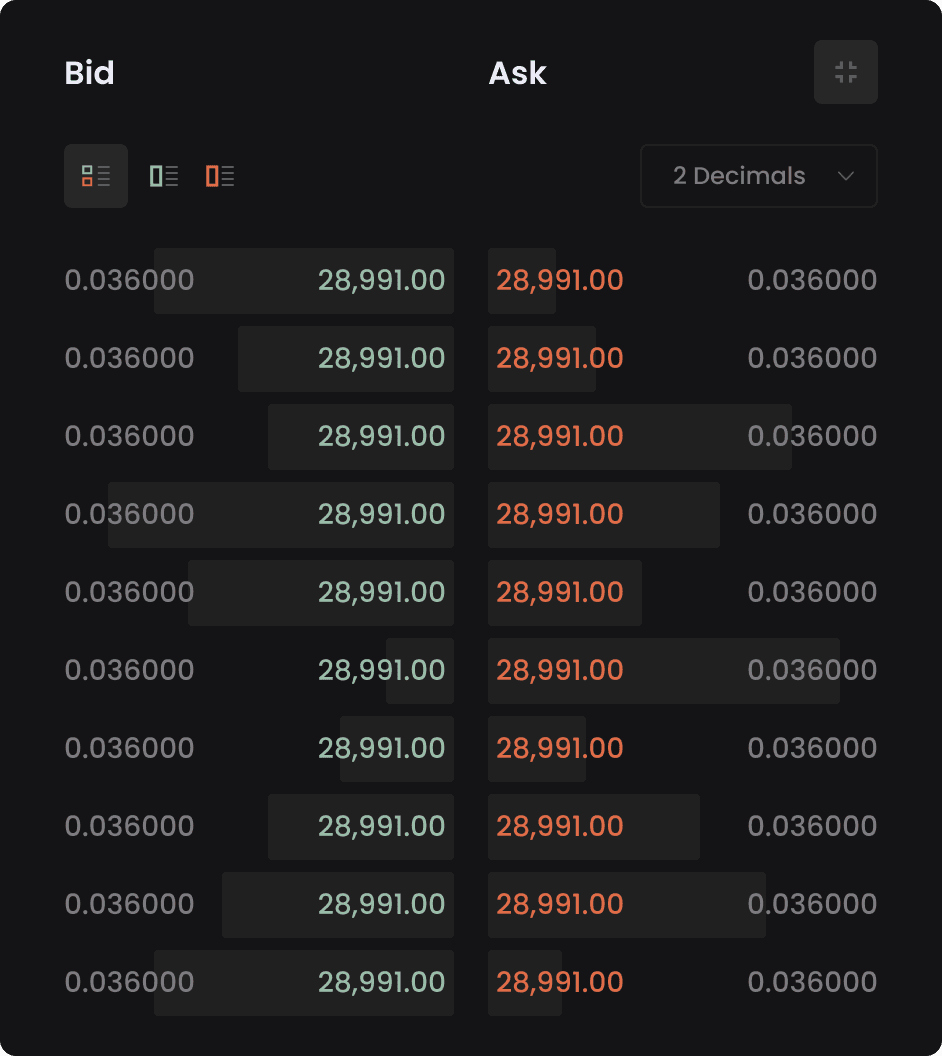942x1056 pixels.
Task: Switch to the bids-only view
Action: [164, 176]
